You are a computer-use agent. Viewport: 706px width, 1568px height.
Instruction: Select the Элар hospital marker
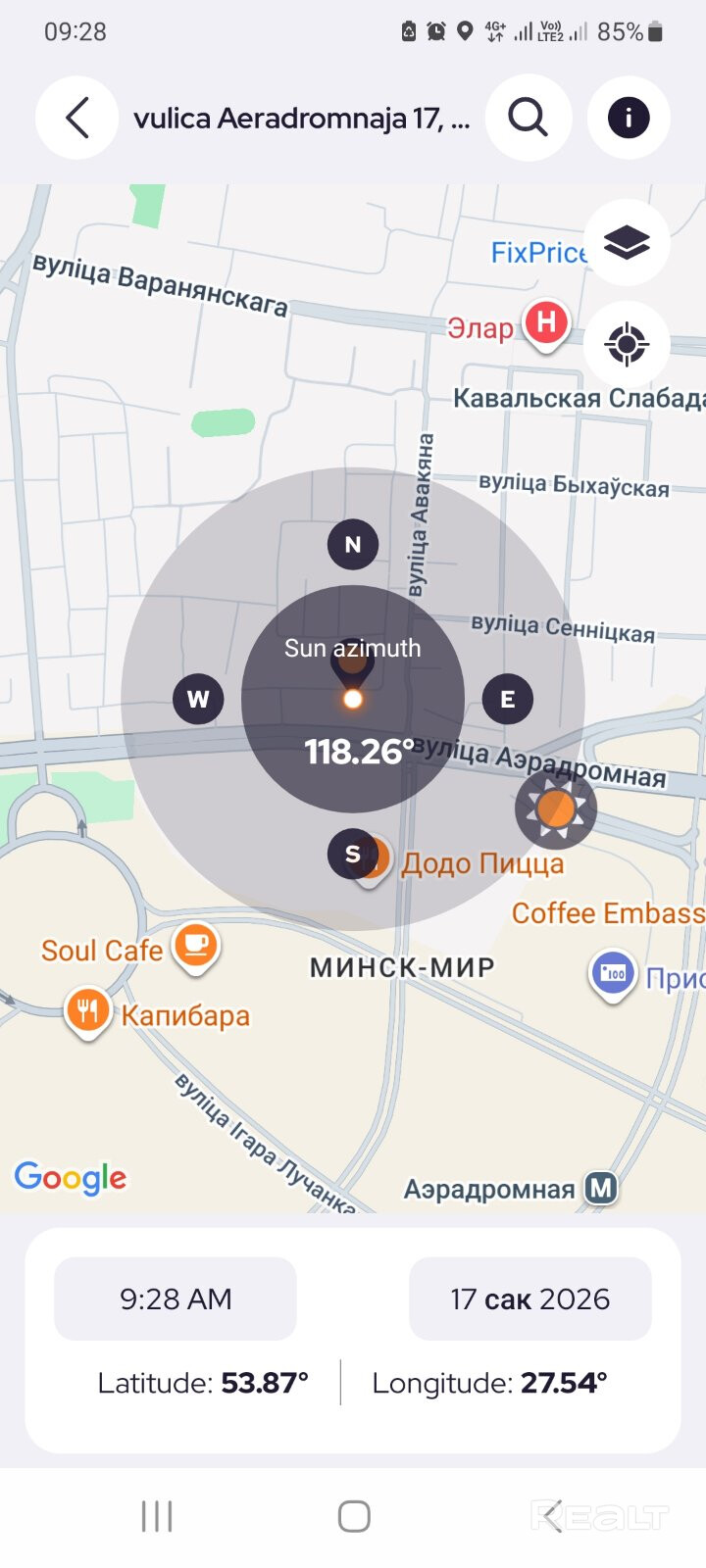pos(545,323)
